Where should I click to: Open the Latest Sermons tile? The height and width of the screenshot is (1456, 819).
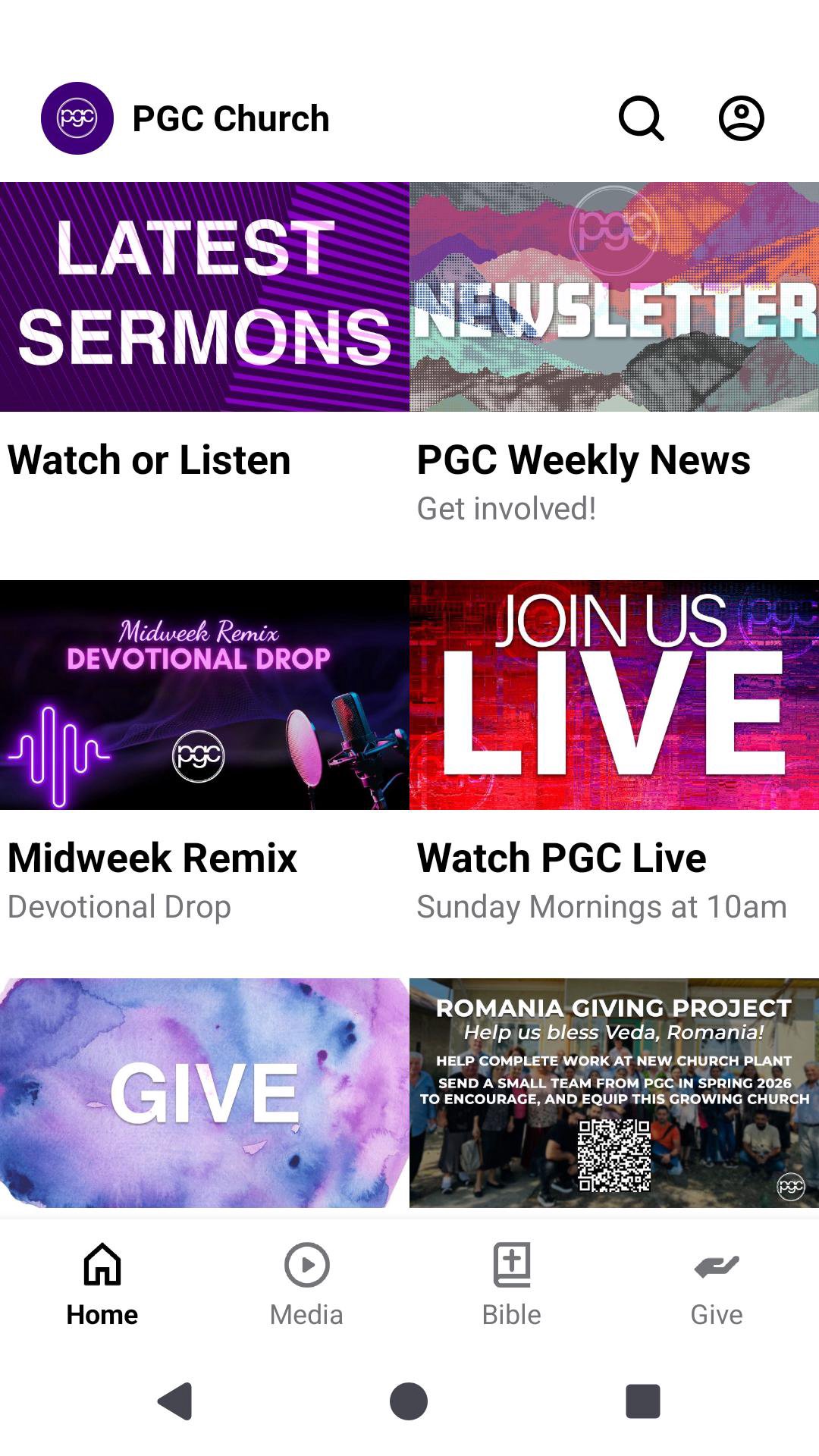(x=205, y=297)
